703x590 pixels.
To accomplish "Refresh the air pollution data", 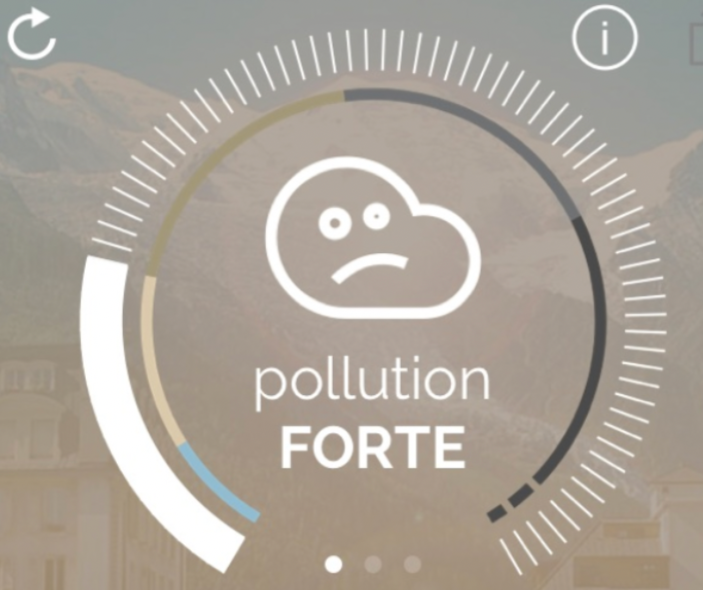I will click(32, 33).
